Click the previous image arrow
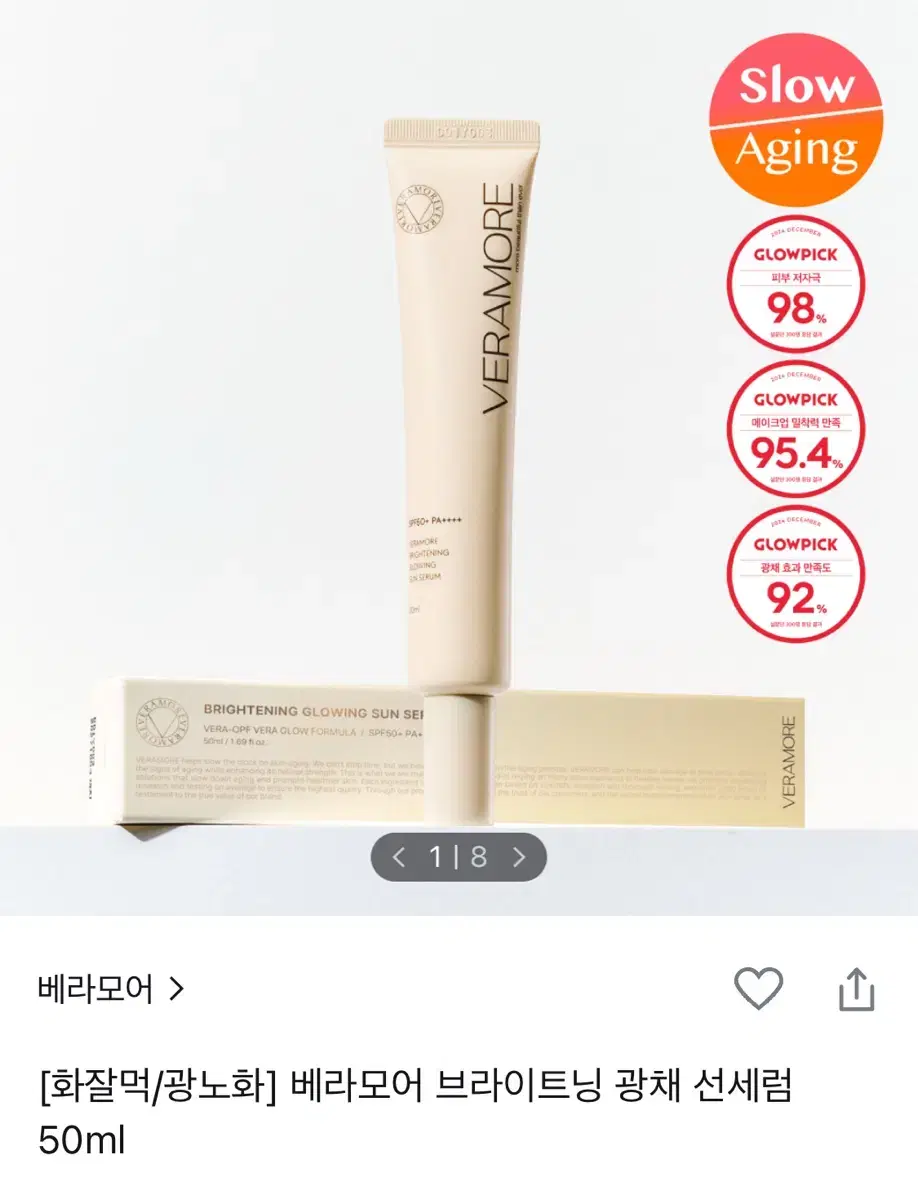The width and height of the screenshot is (918, 1200). tap(396, 857)
